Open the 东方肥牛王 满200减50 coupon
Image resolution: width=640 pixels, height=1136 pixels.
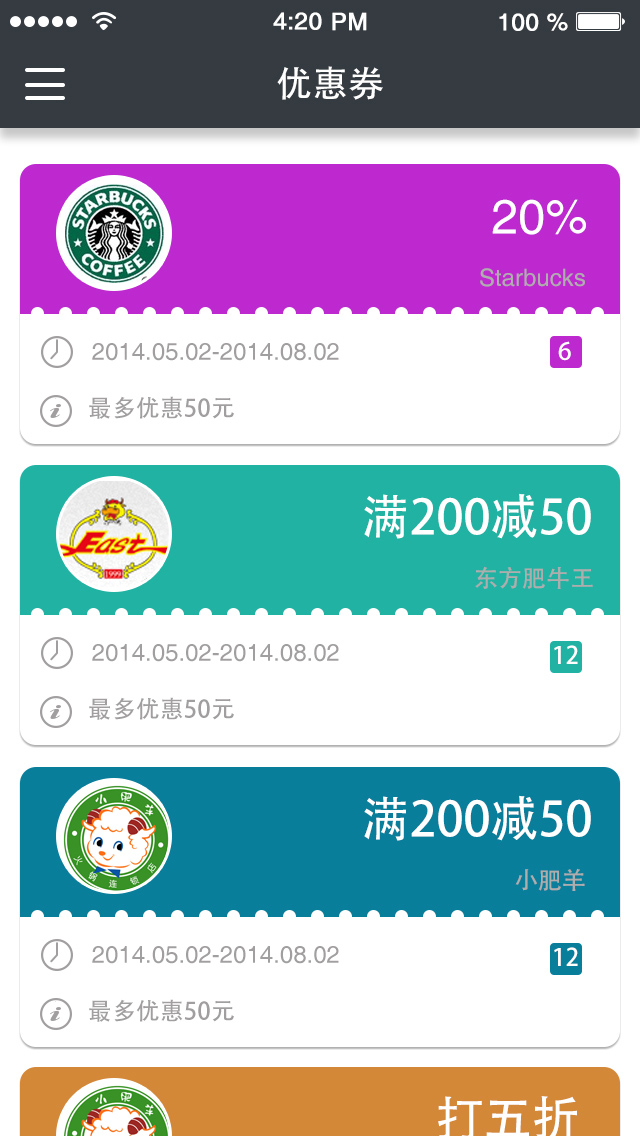click(320, 541)
